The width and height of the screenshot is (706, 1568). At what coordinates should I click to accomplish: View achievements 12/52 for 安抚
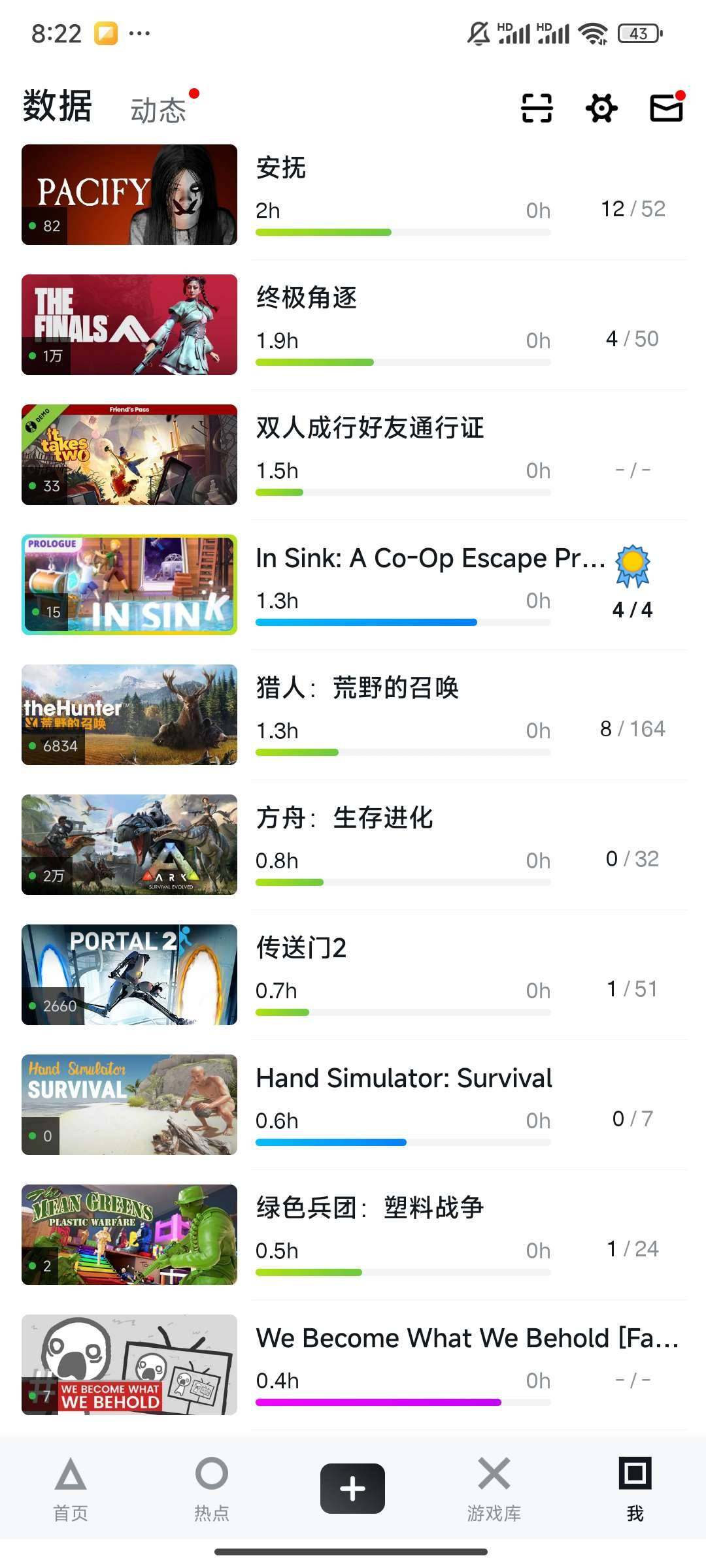[632, 208]
